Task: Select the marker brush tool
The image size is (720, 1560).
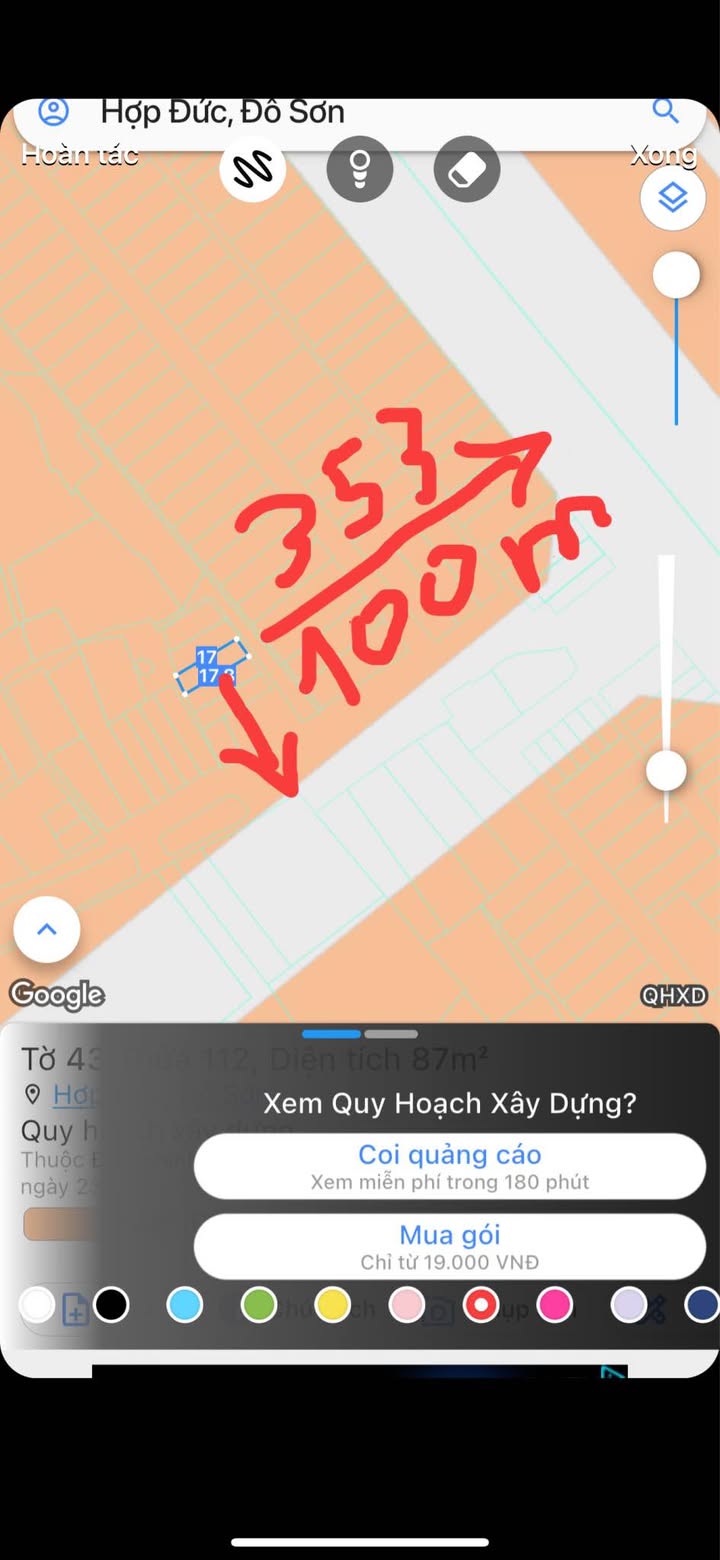Action: (x=360, y=170)
